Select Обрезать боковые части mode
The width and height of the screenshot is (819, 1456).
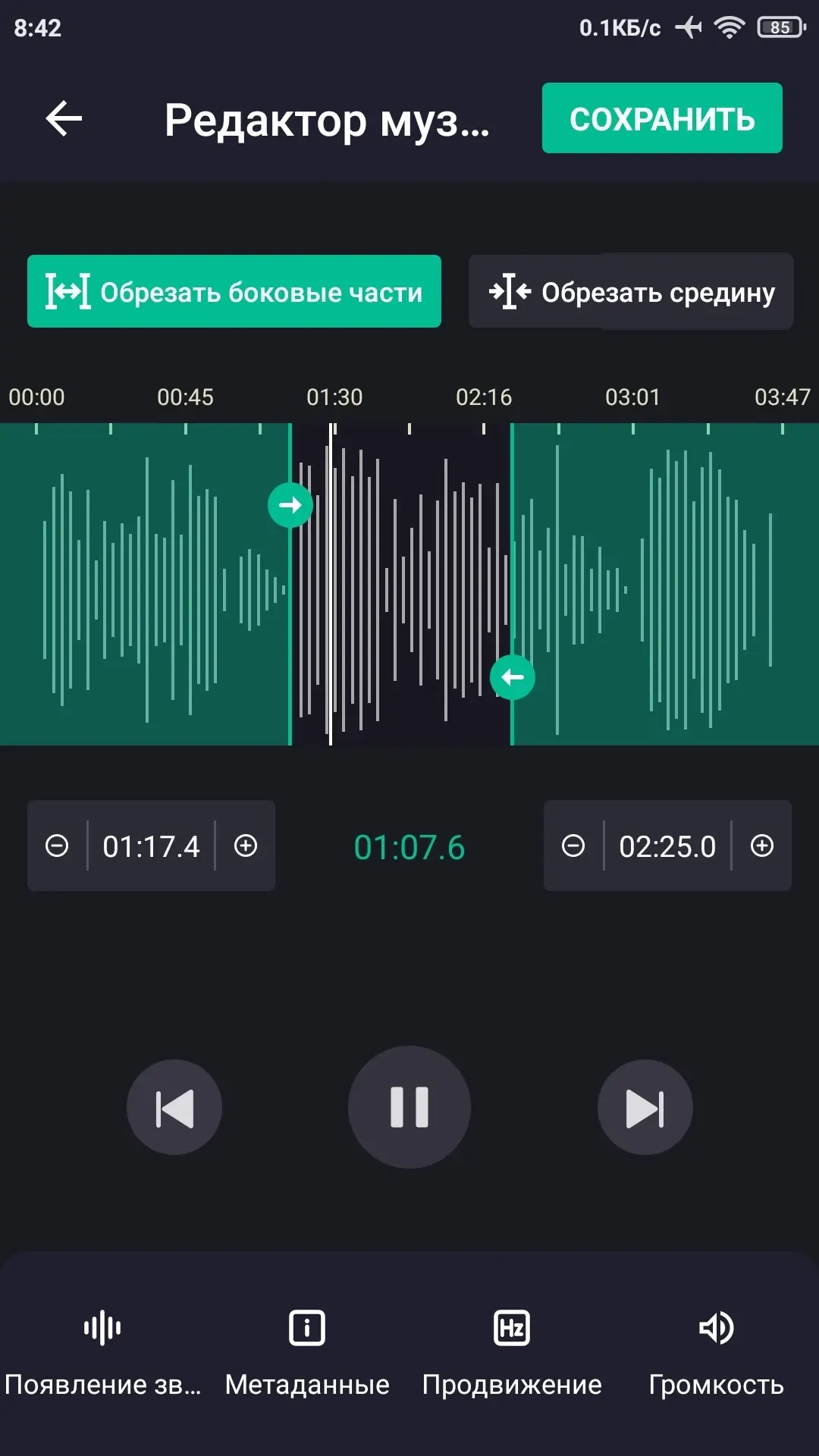pyautogui.click(x=234, y=292)
